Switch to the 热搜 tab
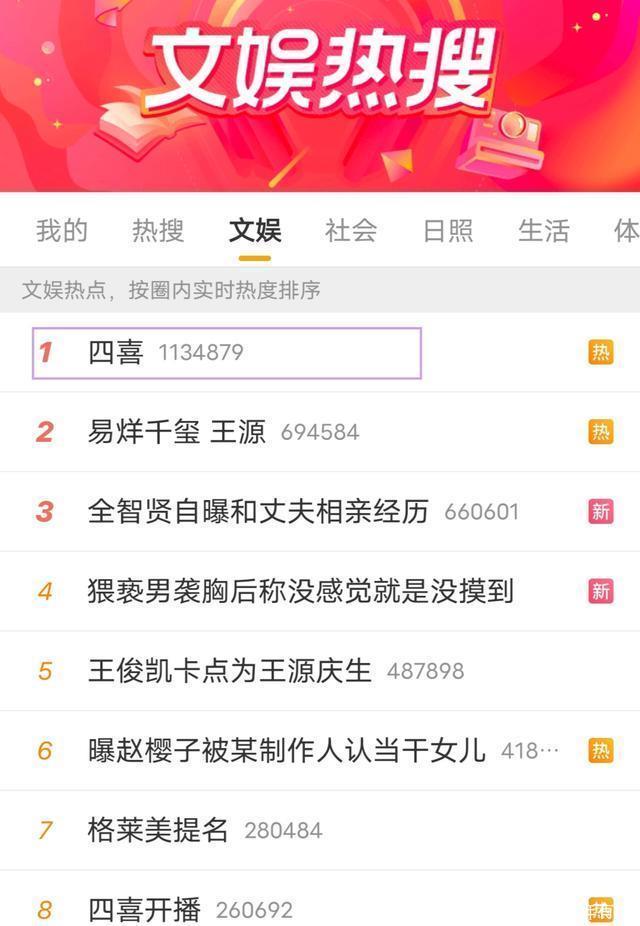 pos(158,231)
